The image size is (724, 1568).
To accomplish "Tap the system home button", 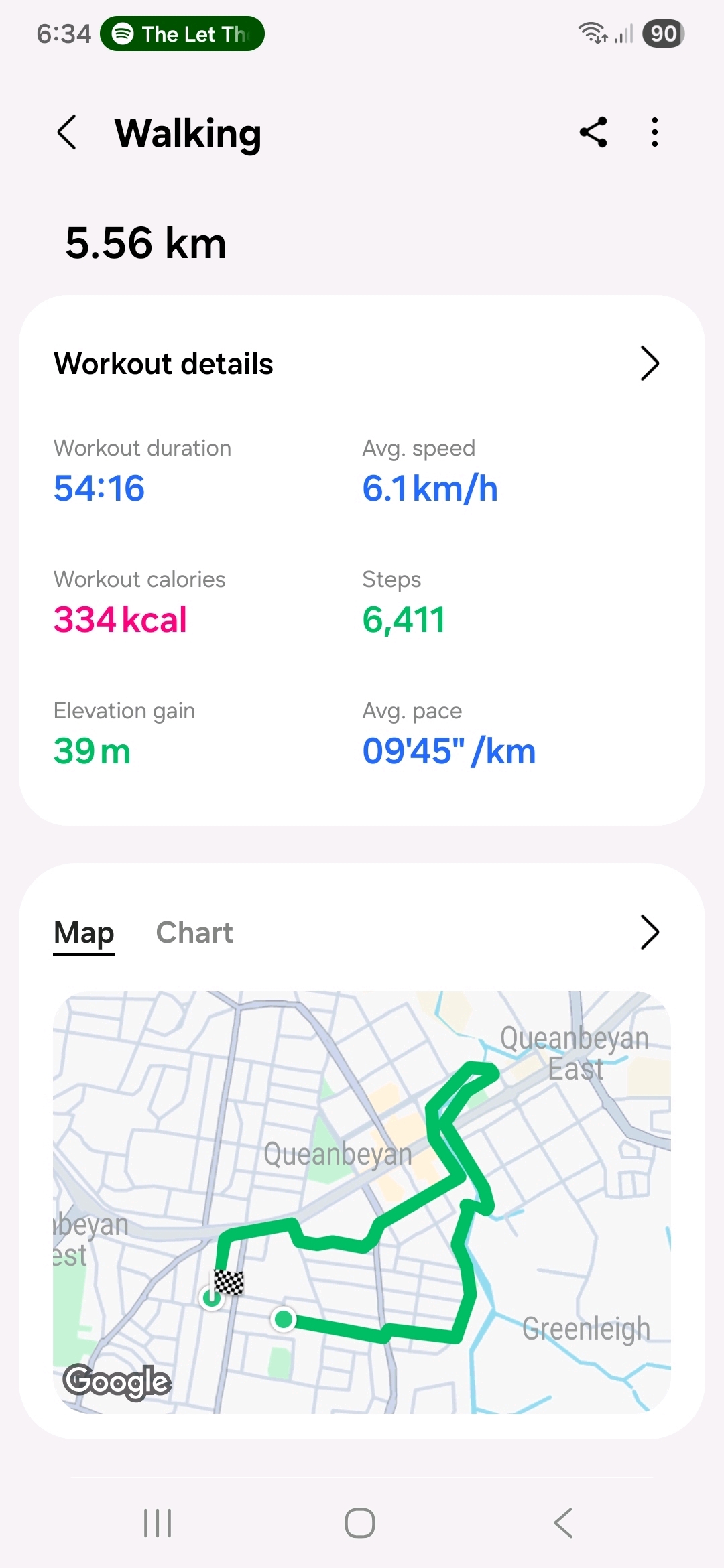I will [360, 1523].
